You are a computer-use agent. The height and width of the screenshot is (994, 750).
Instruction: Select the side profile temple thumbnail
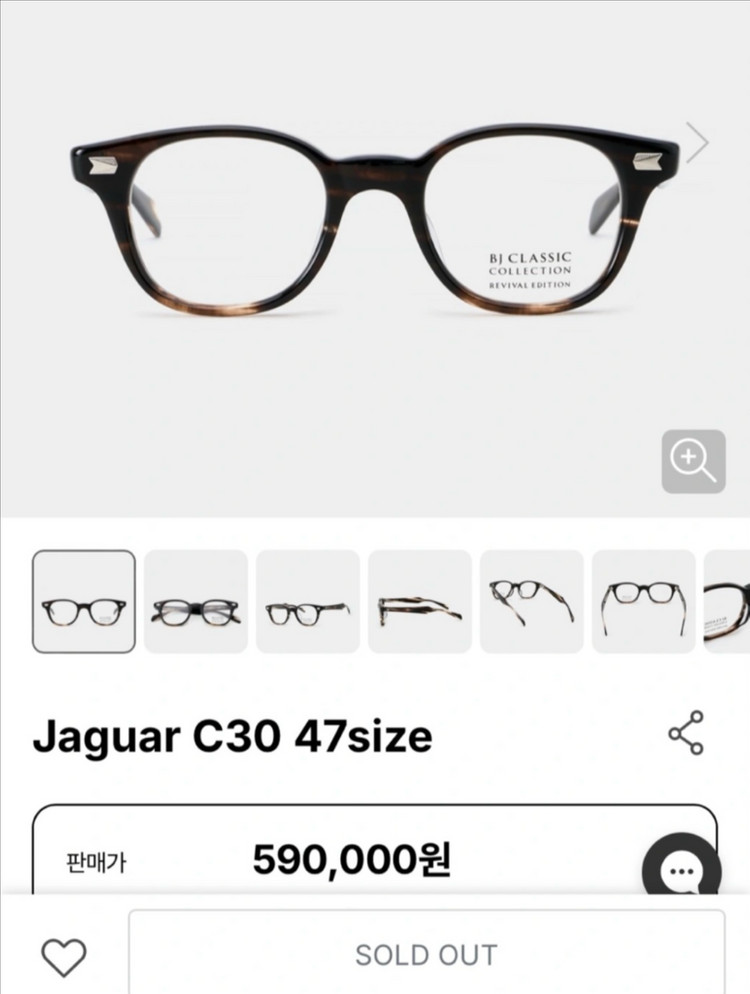click(420, 601)
